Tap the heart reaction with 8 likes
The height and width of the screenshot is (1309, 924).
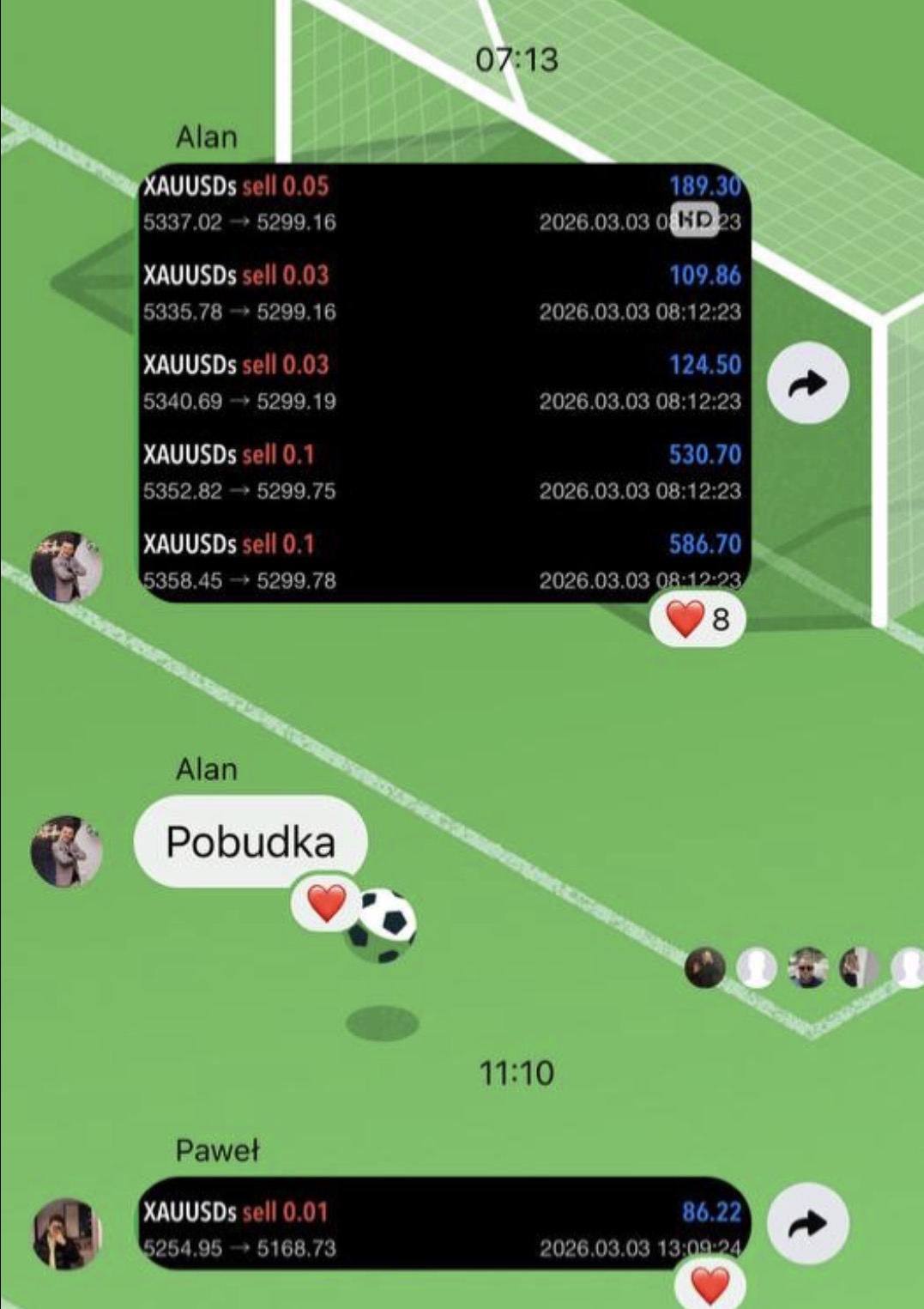click(697, 618)
